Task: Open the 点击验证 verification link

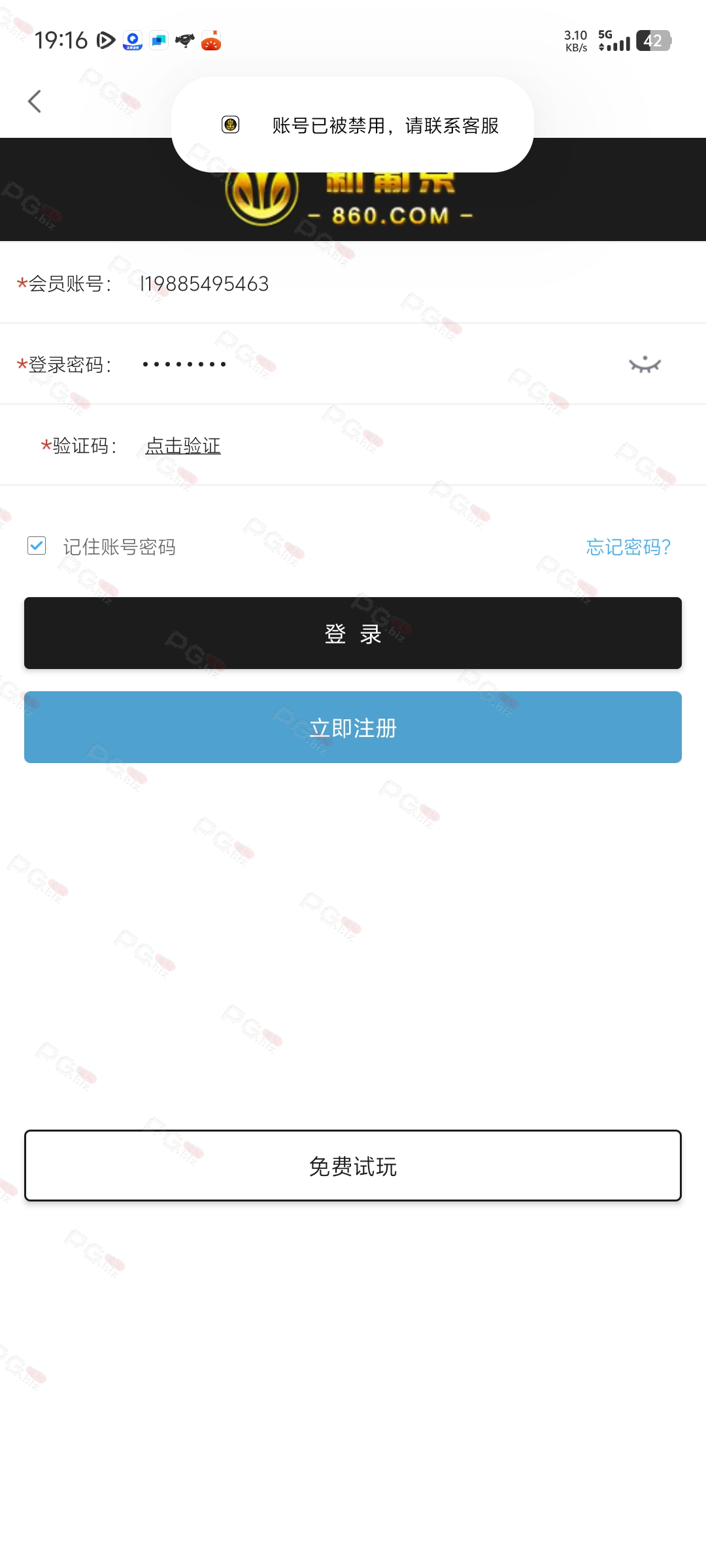Action: [183, 446]
